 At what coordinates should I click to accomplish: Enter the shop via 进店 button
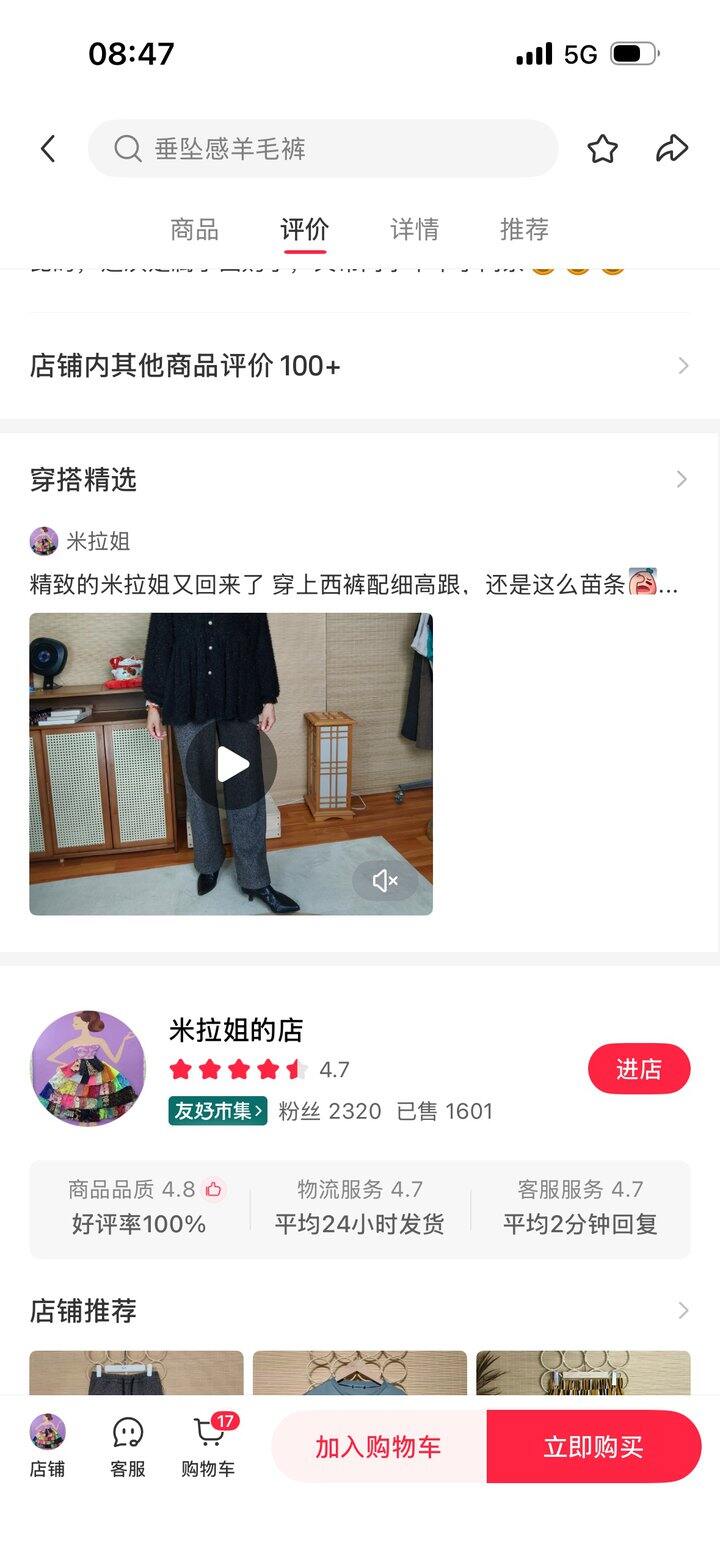pos(638,1069)
